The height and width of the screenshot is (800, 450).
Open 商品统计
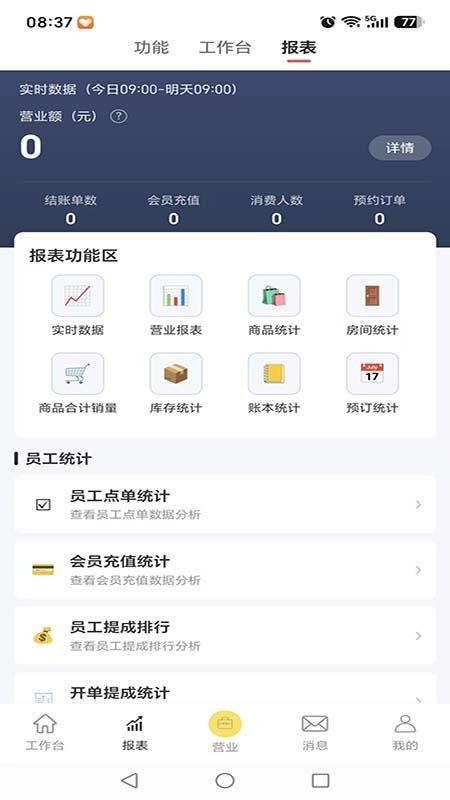pyautogui.click(x=274, y=305)
